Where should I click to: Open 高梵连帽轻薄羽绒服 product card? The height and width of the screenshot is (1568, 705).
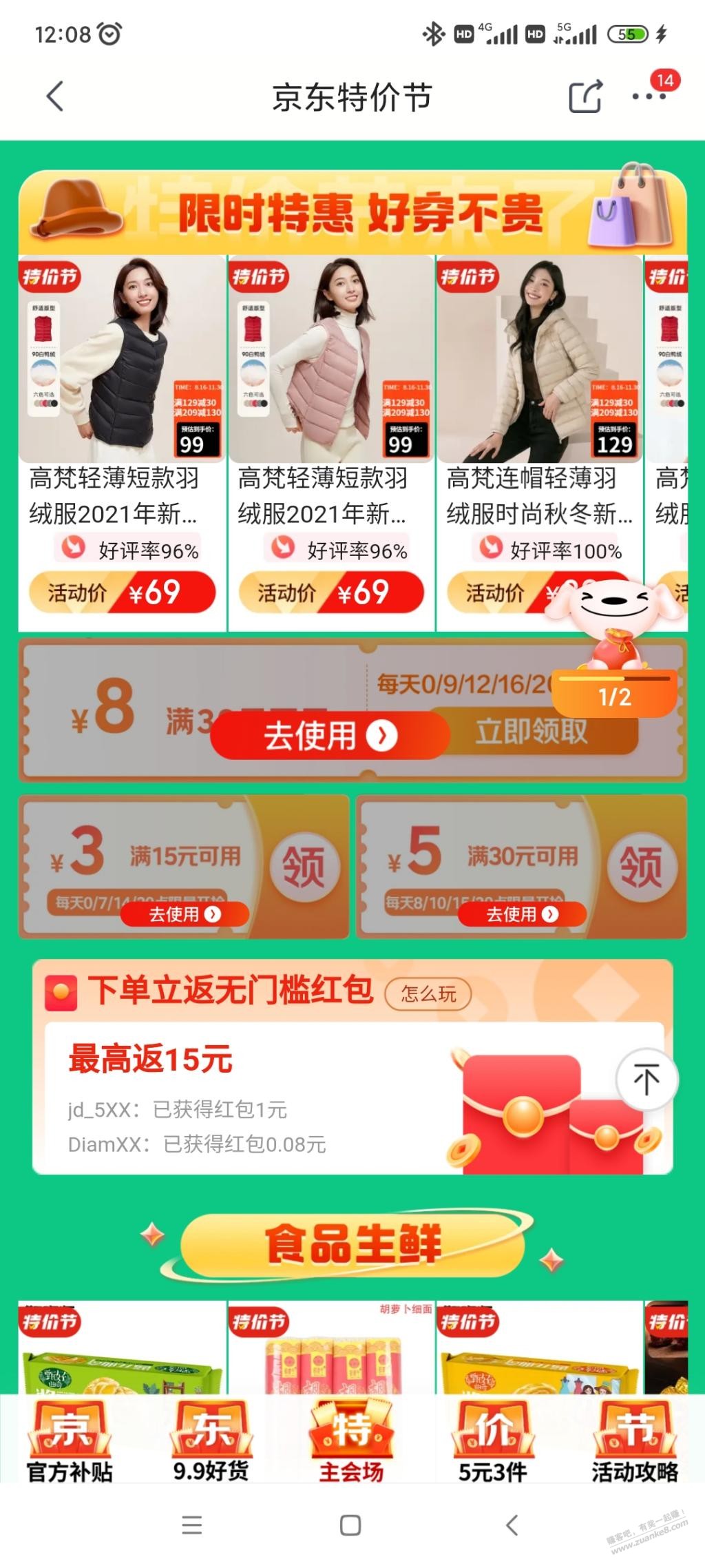540,443
